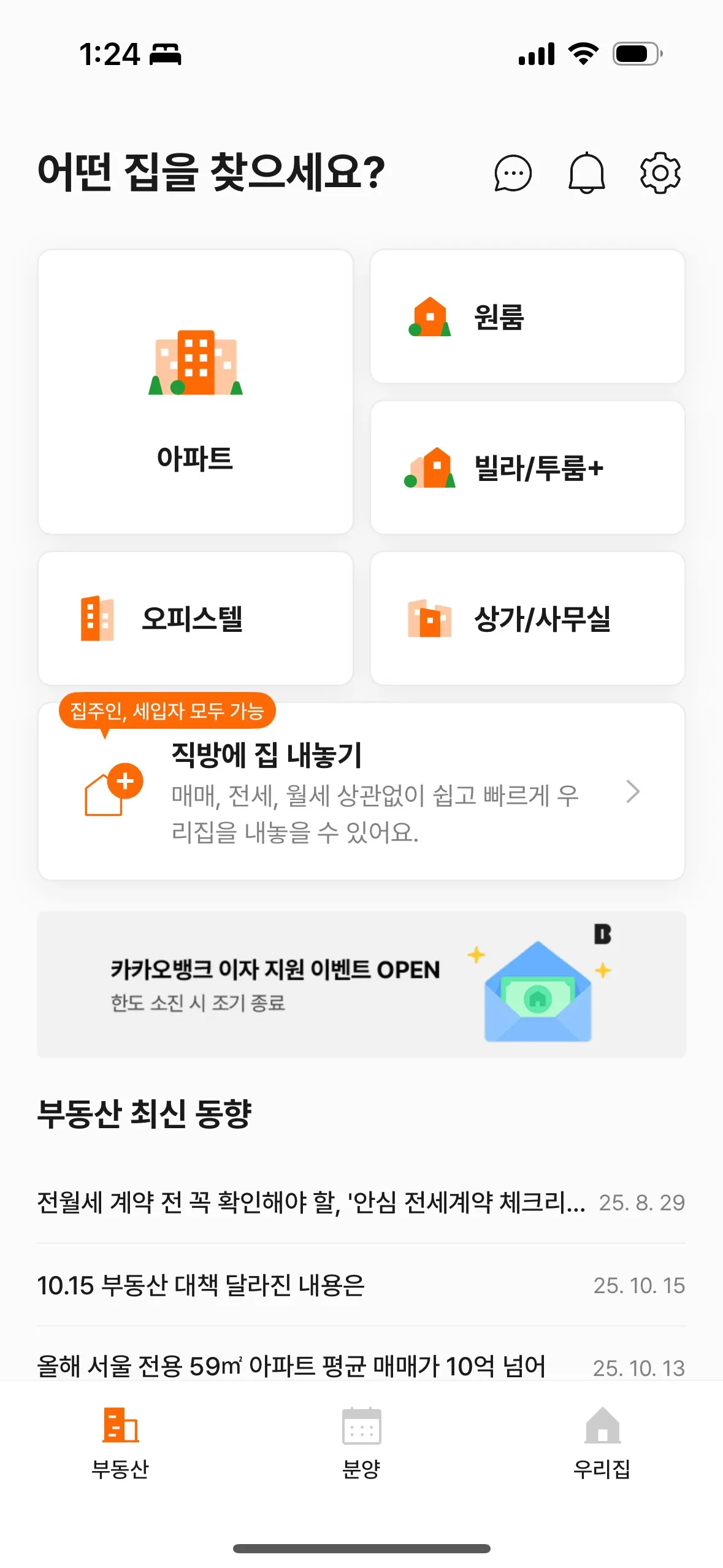The height and width of the screenshot is (1568, 723).
Task: Select the 원룸 category
Action: pos(527,317)
